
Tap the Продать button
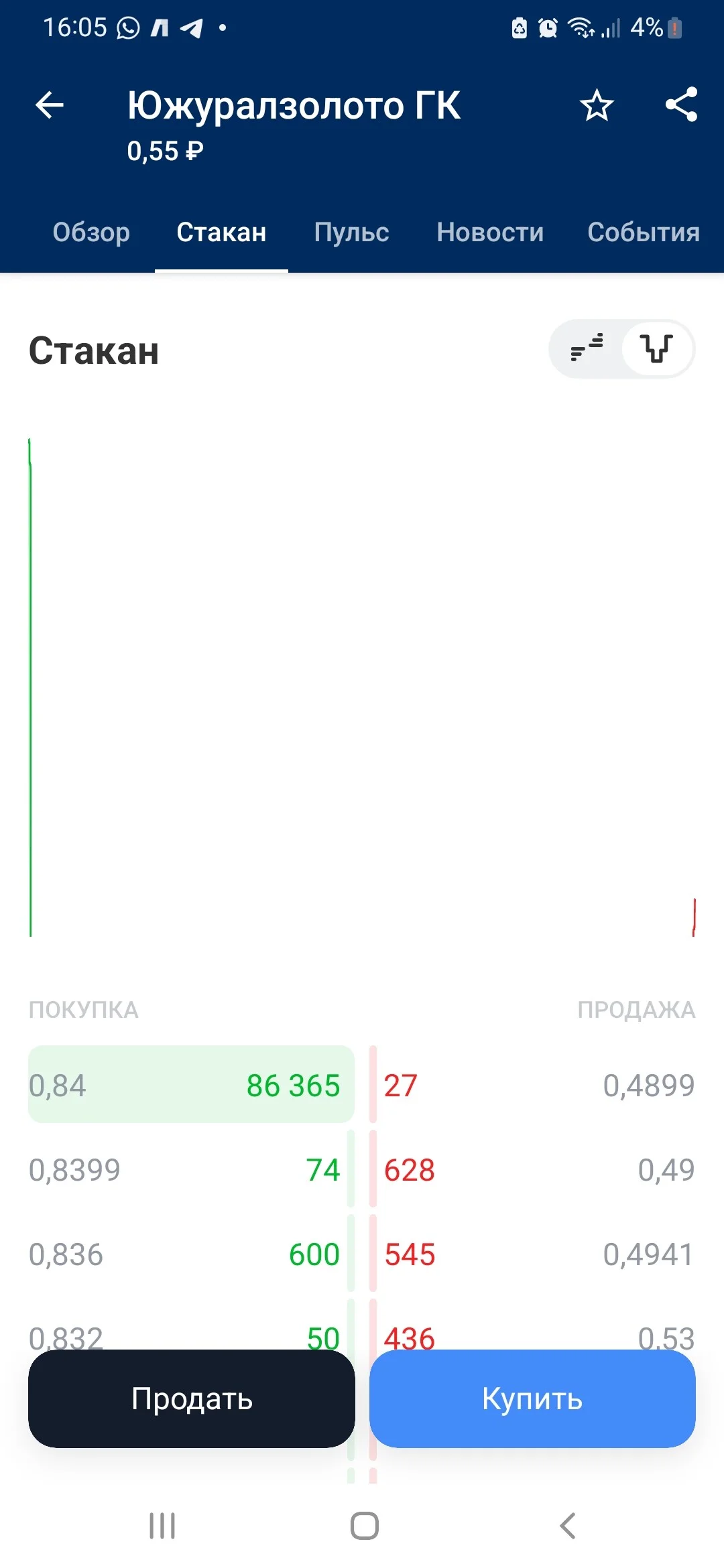[192, 1398]
